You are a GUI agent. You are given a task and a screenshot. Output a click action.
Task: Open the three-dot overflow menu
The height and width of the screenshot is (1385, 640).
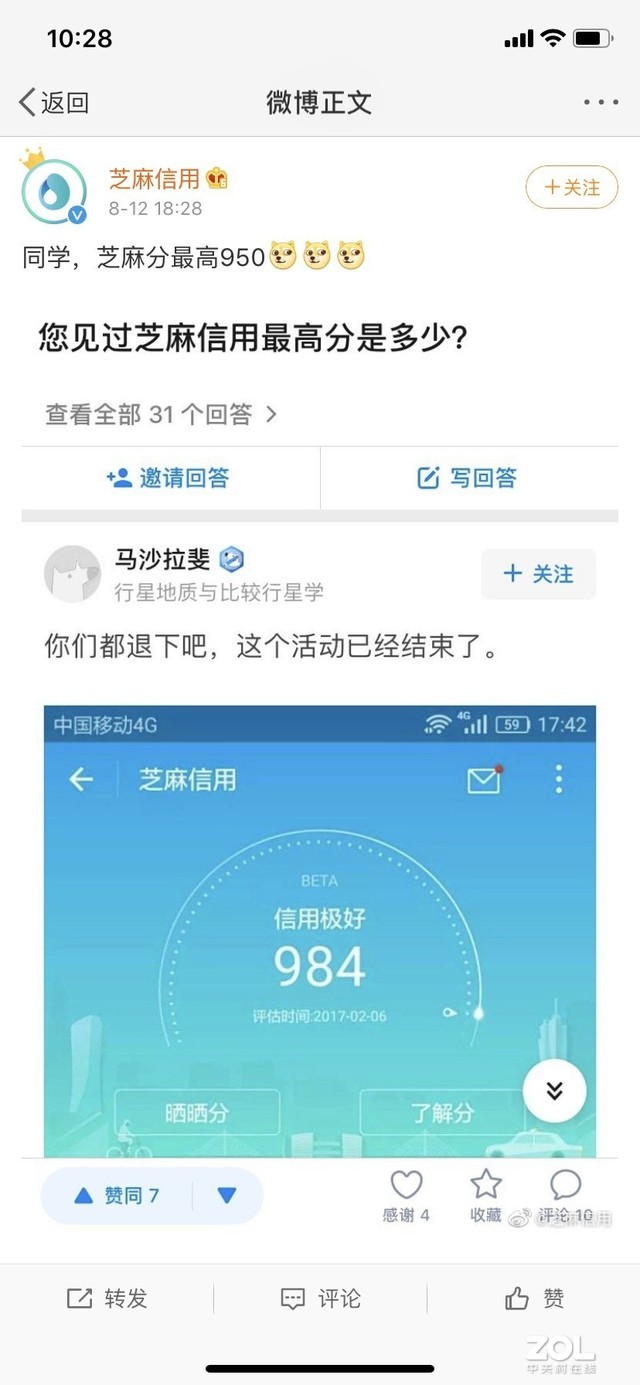click(601, 102)
